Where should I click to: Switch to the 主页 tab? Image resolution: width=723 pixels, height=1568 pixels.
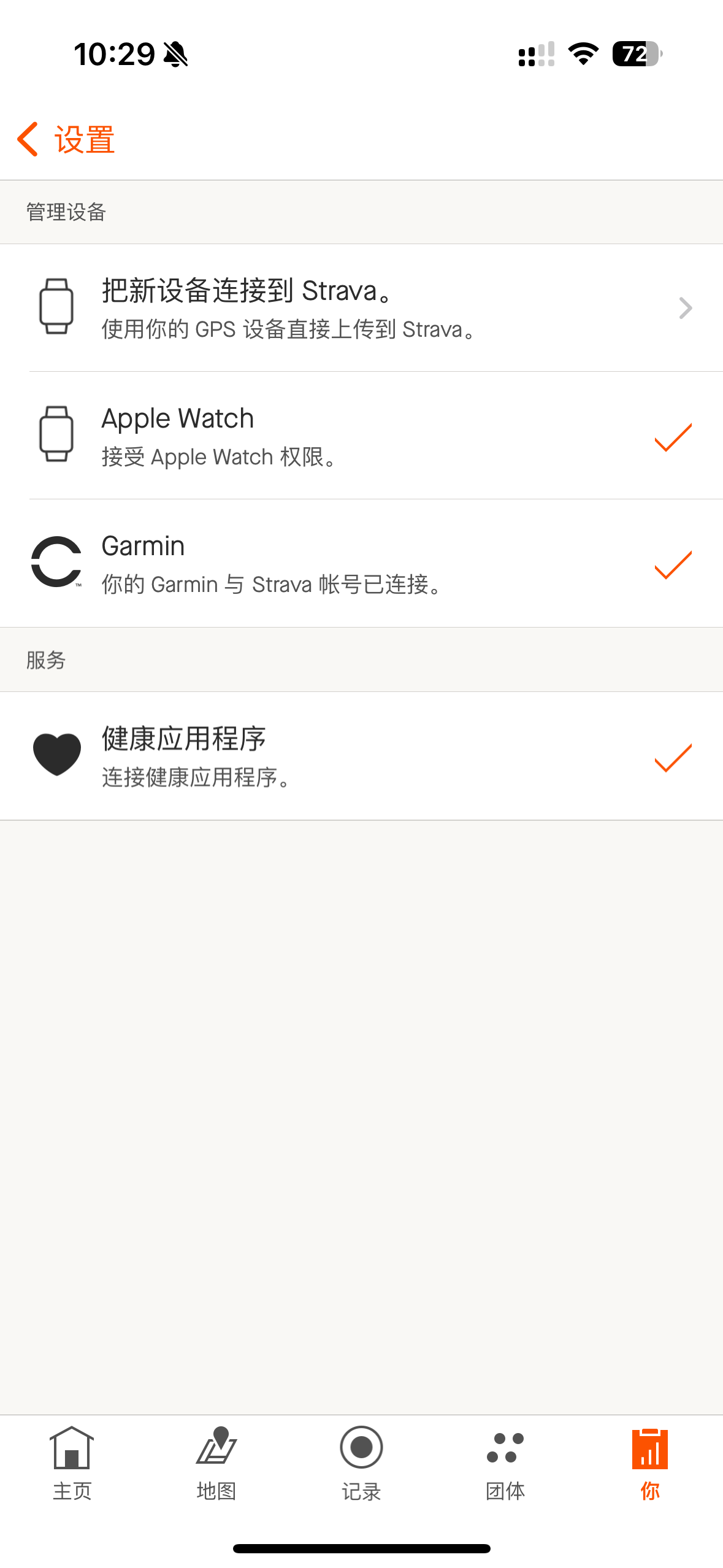[x=72, y=1463]
